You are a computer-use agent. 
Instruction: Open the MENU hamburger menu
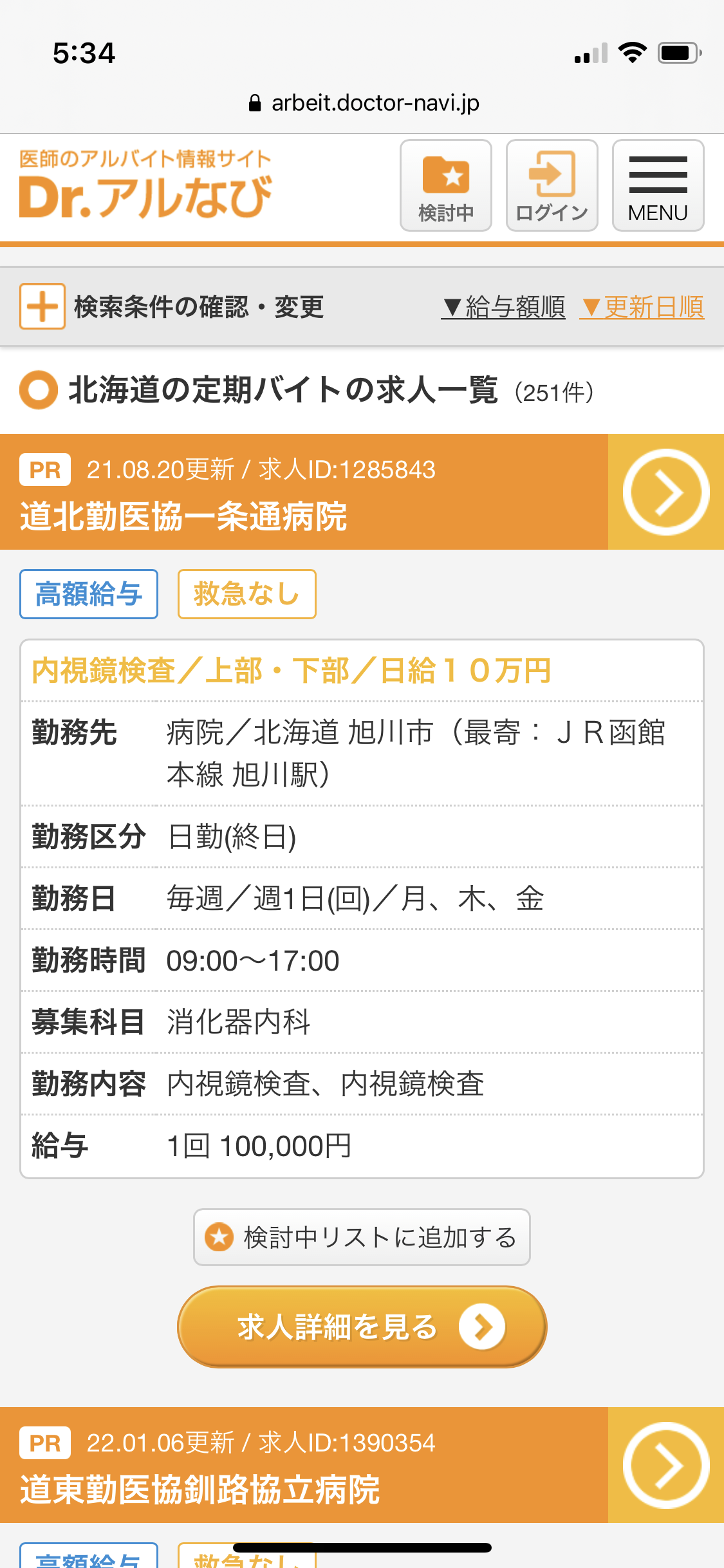tap(658, 185)
